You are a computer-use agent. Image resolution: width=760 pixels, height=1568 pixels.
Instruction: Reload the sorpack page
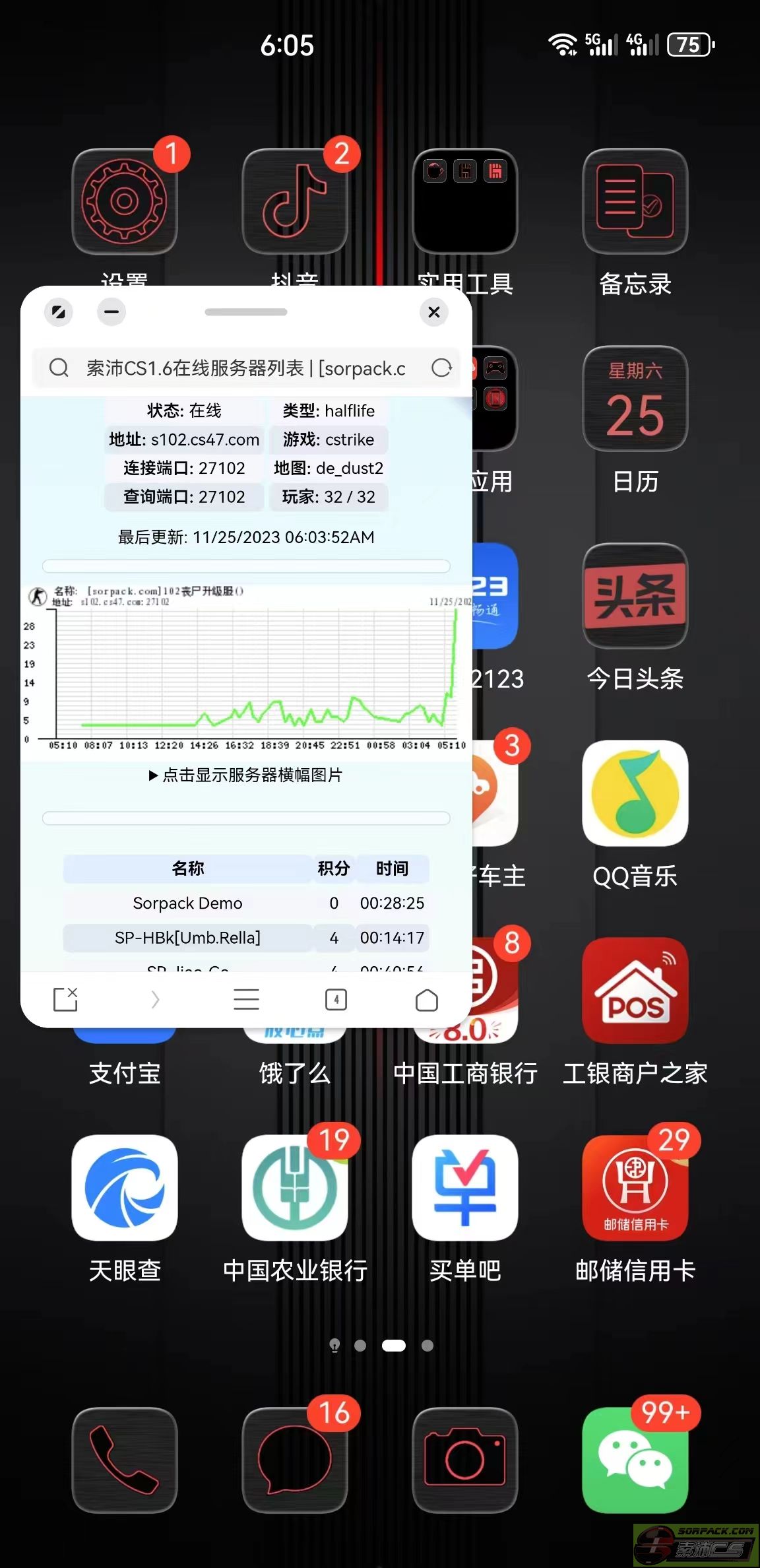441,368
